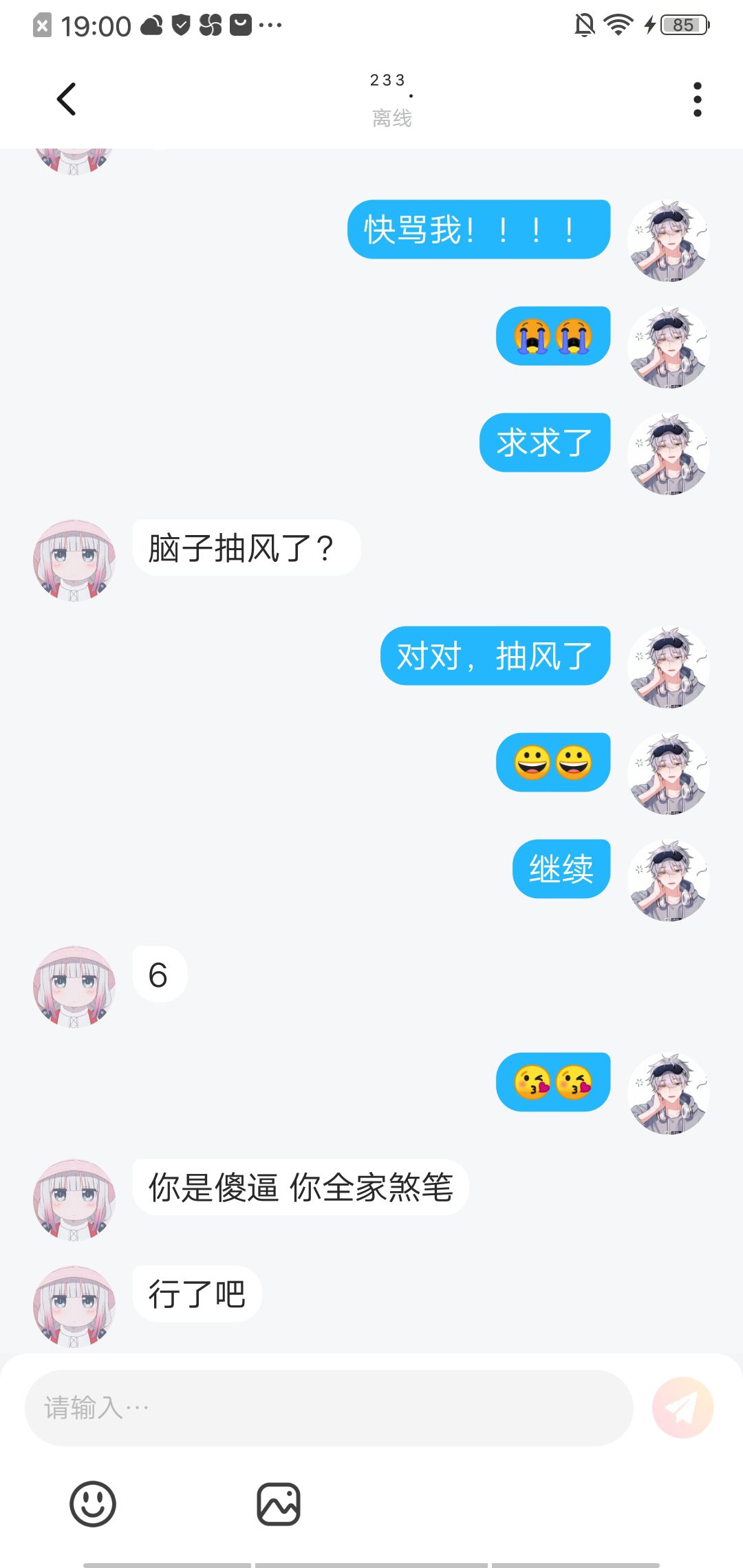The height and width of the screenshot is (1568, 743).
Task: Open sender avatar beside 脑子抽风了？
Action: pos(74,560)
